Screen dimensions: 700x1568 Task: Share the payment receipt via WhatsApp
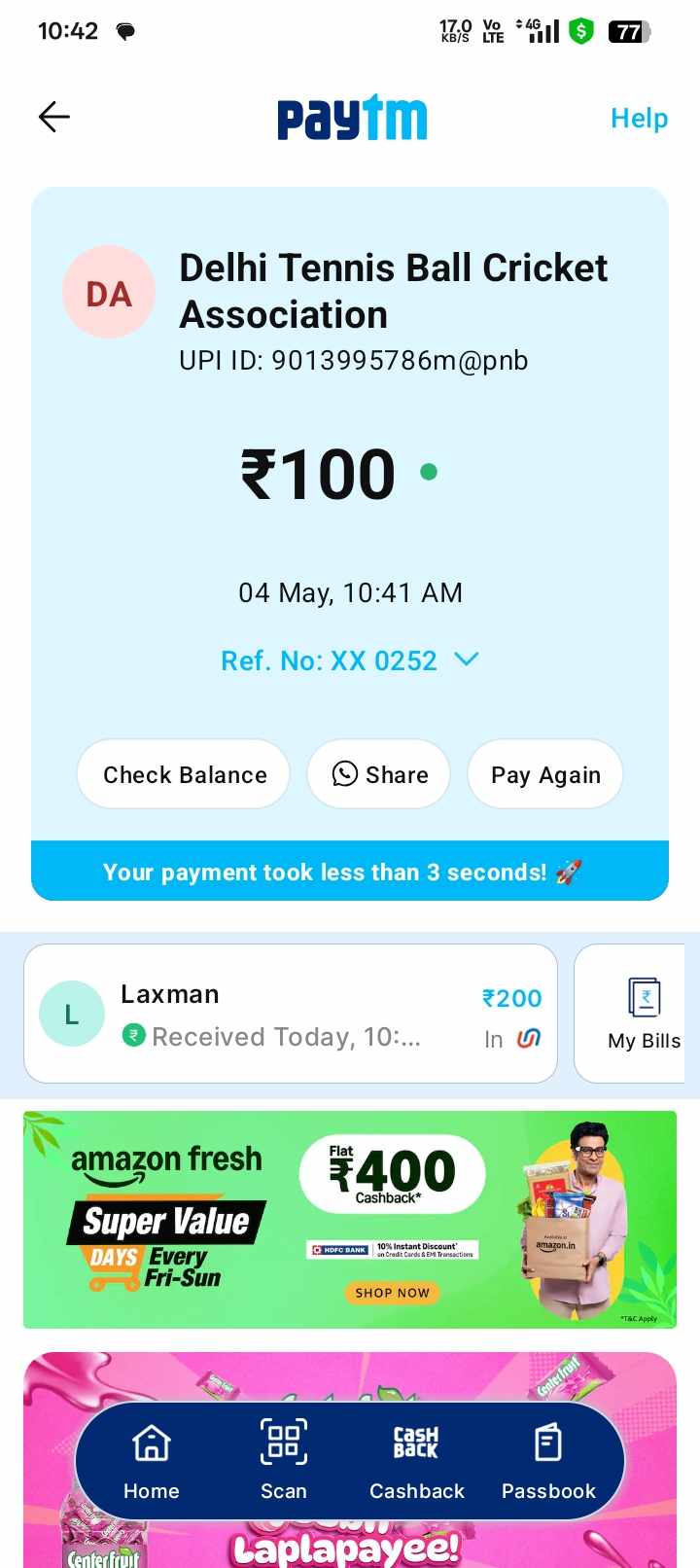coord(379,774)
